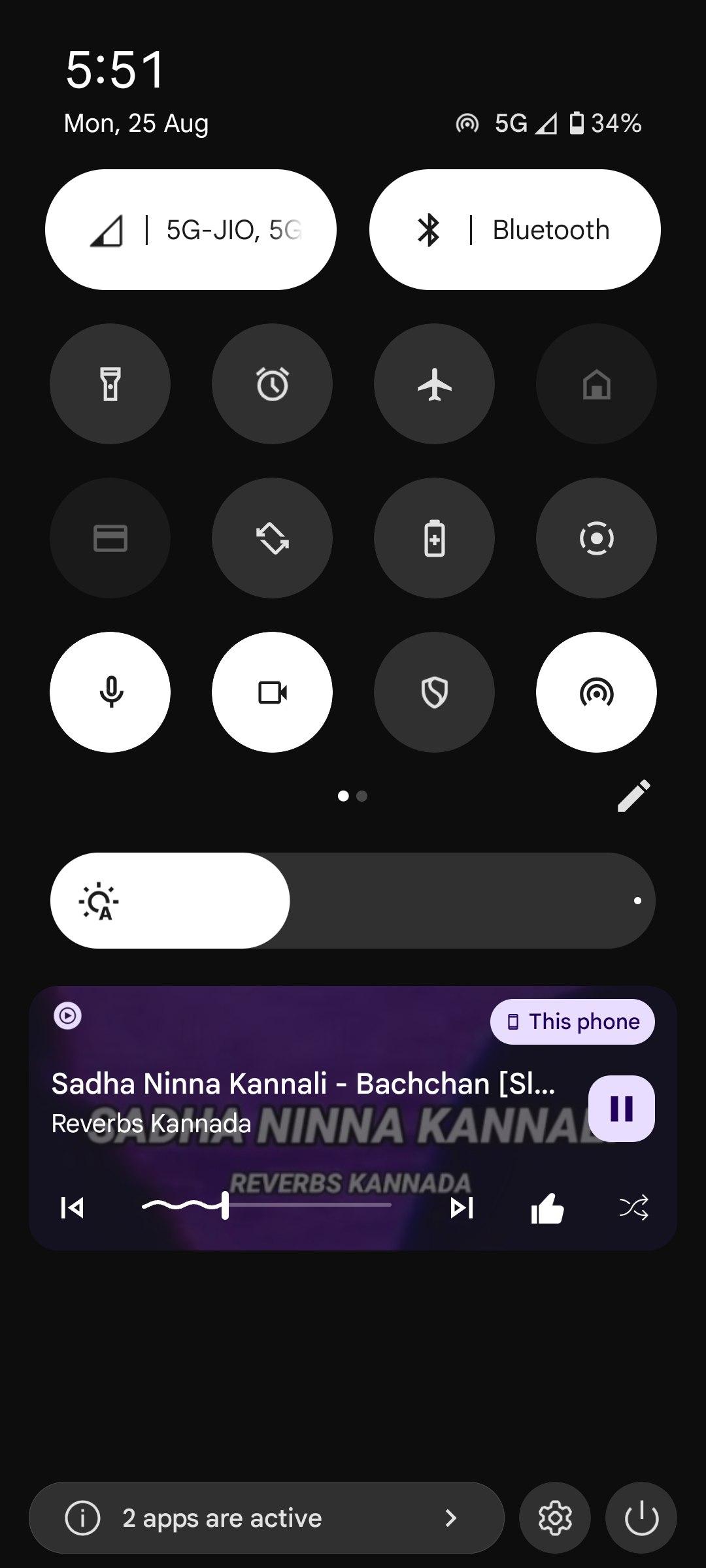Like the song with thumbs up
This screenshot has height=1568, width=706.
[x=547, y=1207]
